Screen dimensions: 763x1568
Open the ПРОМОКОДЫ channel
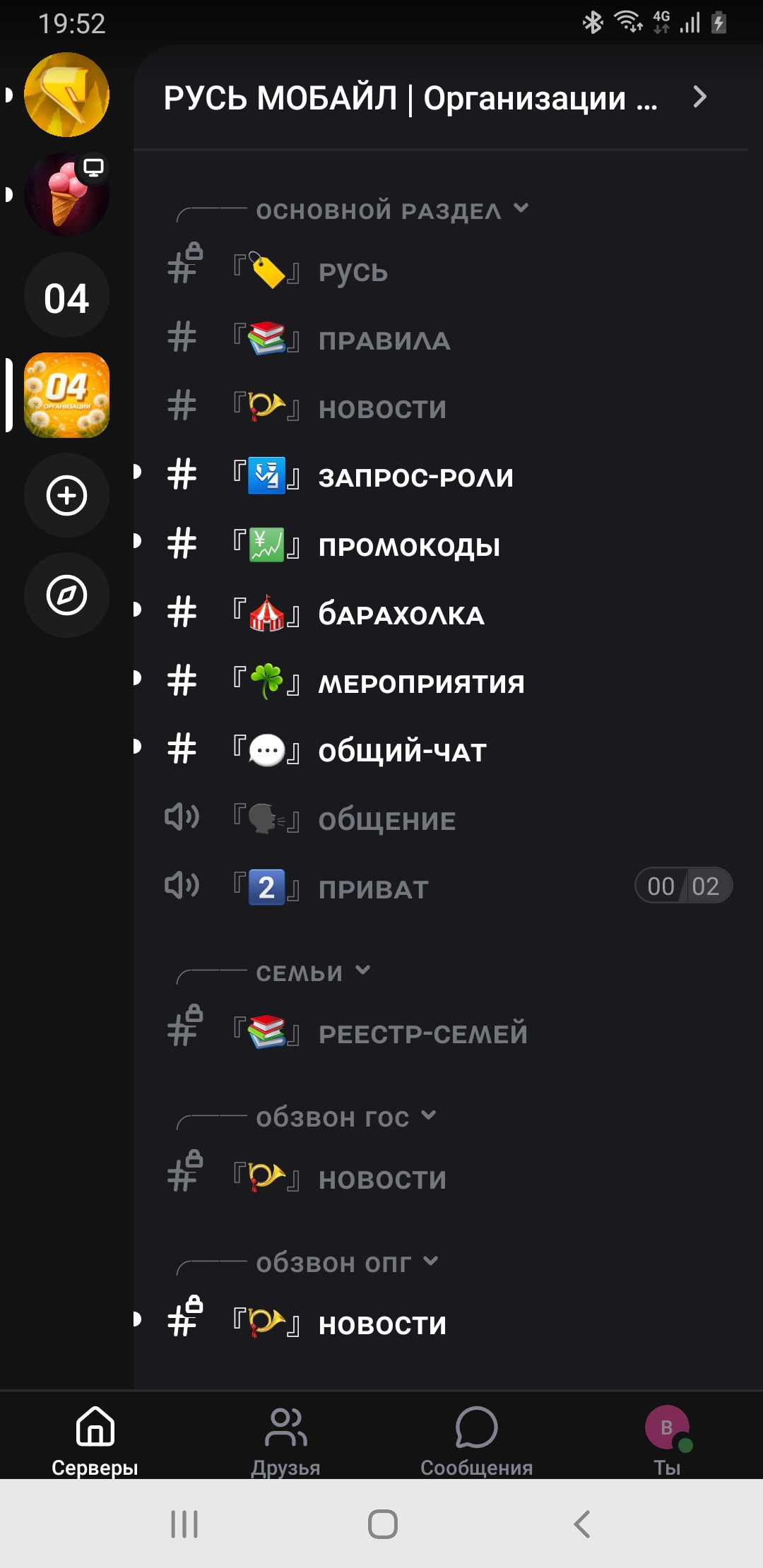pos(409,546)
